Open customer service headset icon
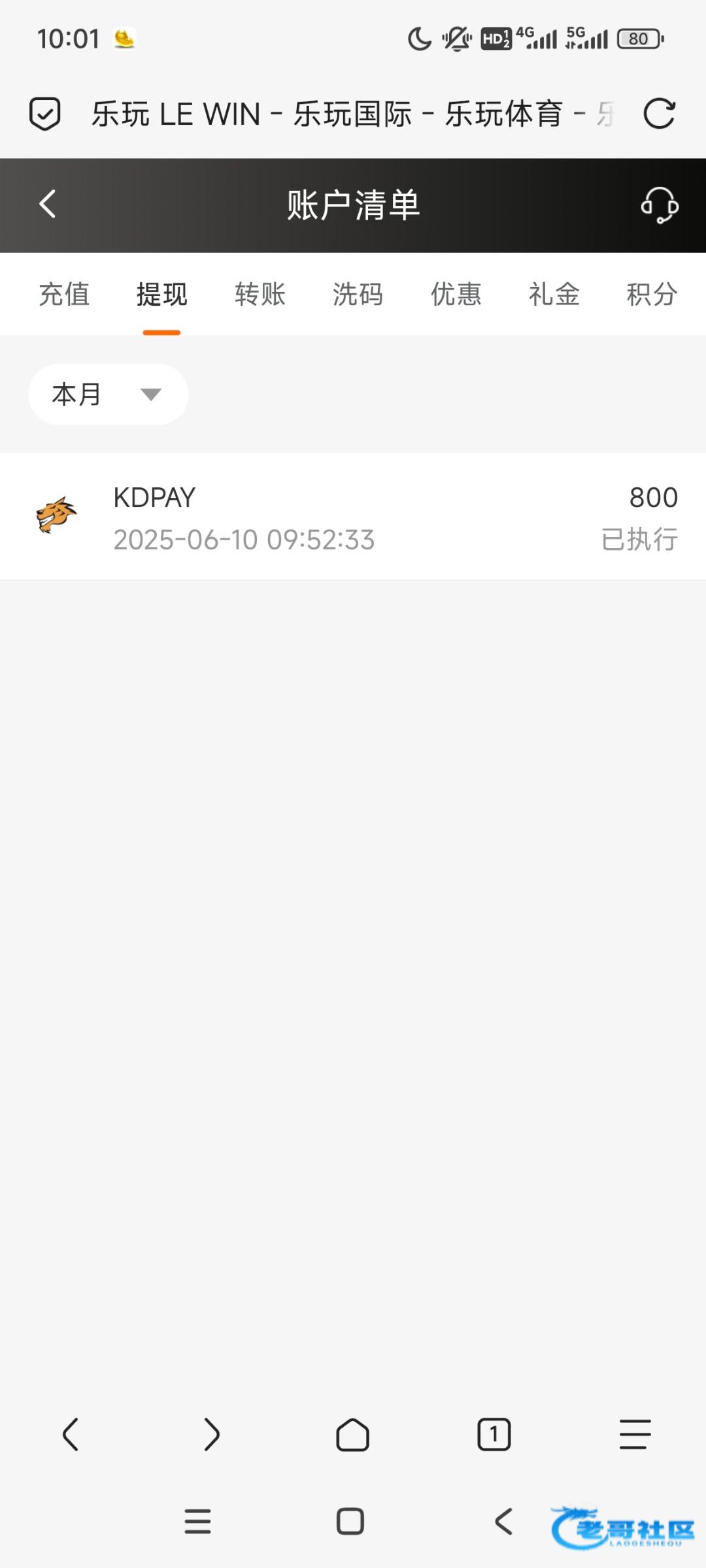The height and width of the screenshot is (1568, 706). pyautogui.click(x=659, y=205)
